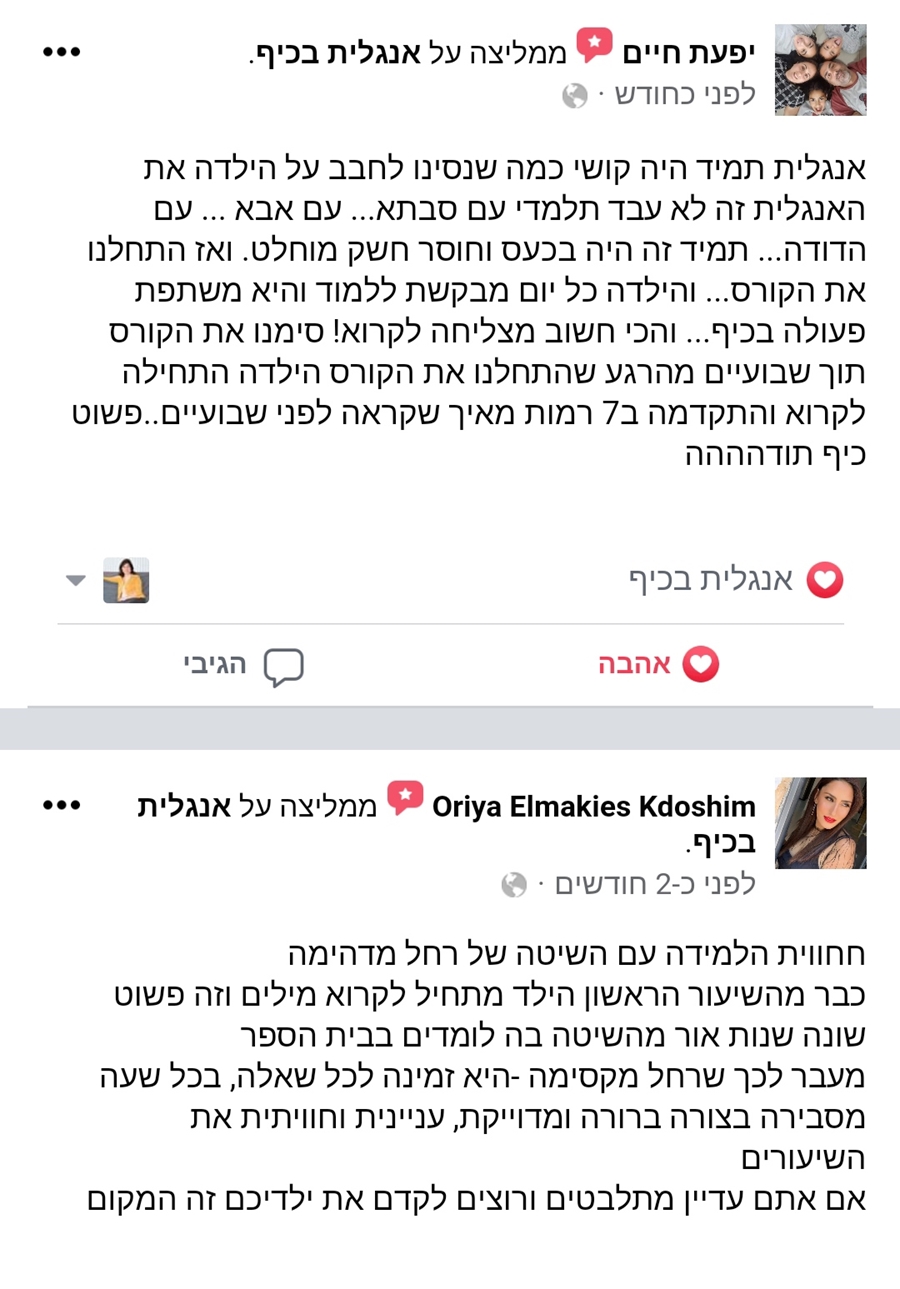View reactions by אנגלית בכיף
The width and height of the screenshot is (900, 1289).
click(x=738, y=579)
